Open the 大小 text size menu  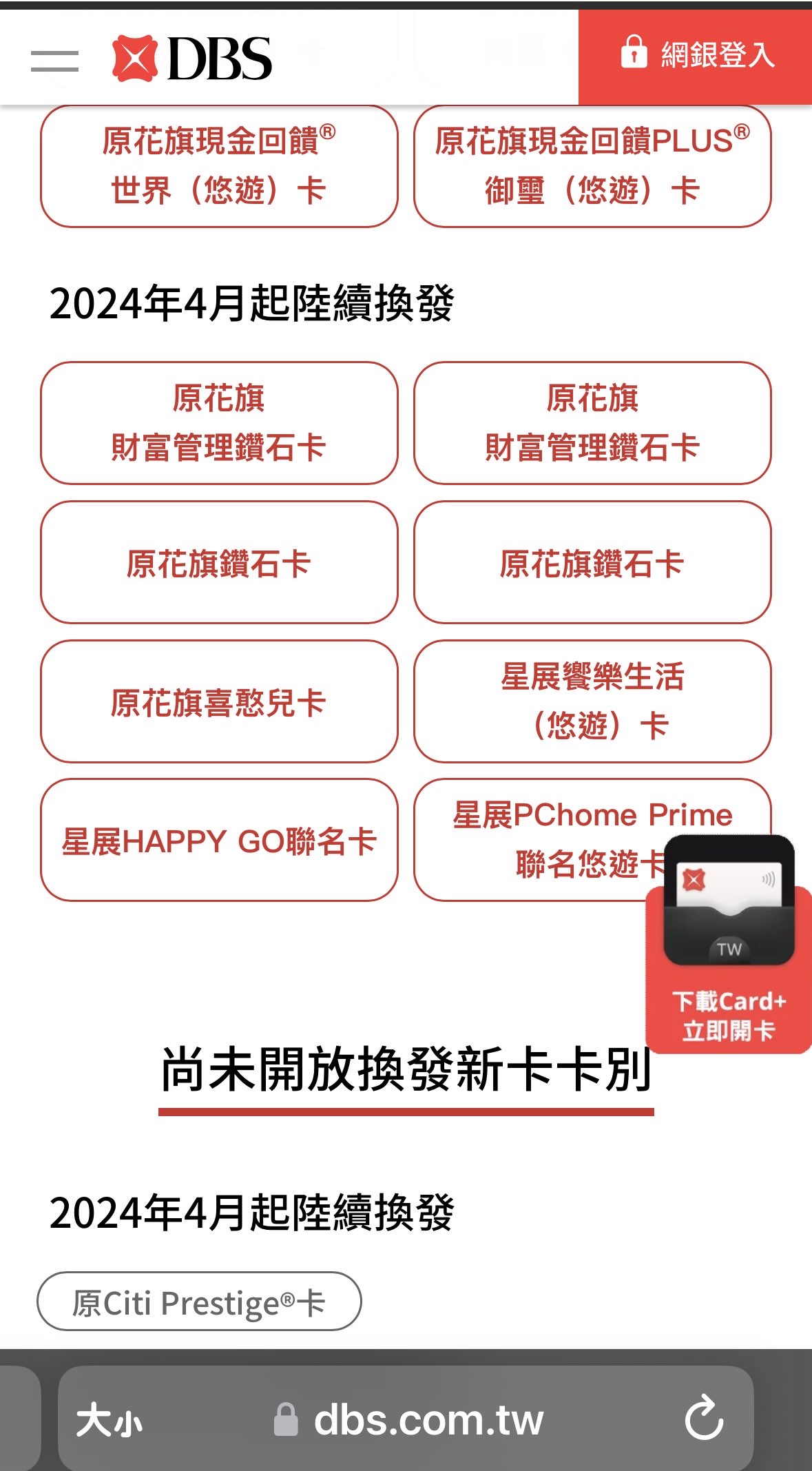pos(109,1421)
